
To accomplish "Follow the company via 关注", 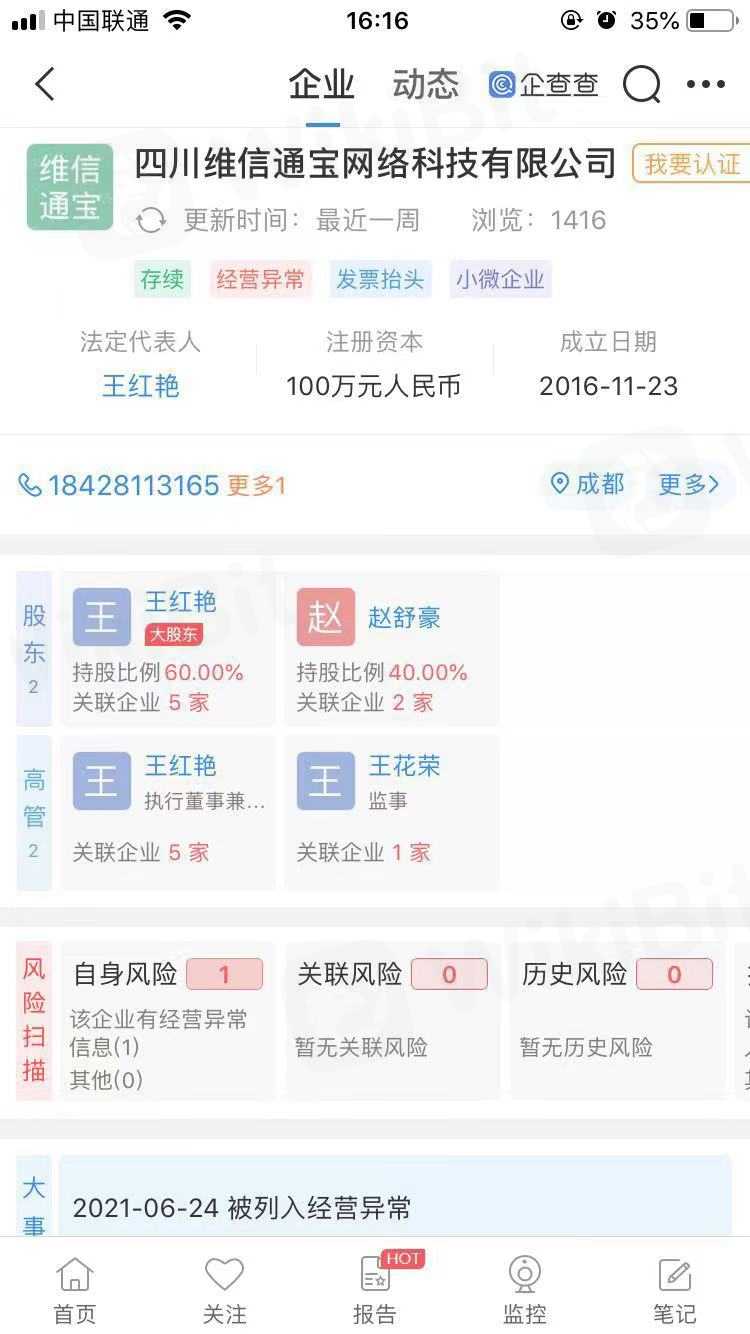I will coord(224,1290).
